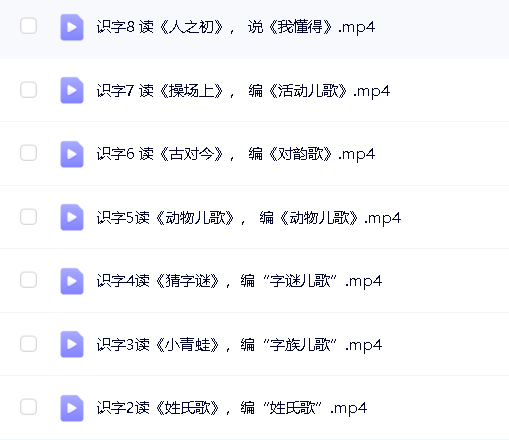Screen dimensions: 509x440
Task: Select checkbox beside 识字2 video
Action: point(28,407)
